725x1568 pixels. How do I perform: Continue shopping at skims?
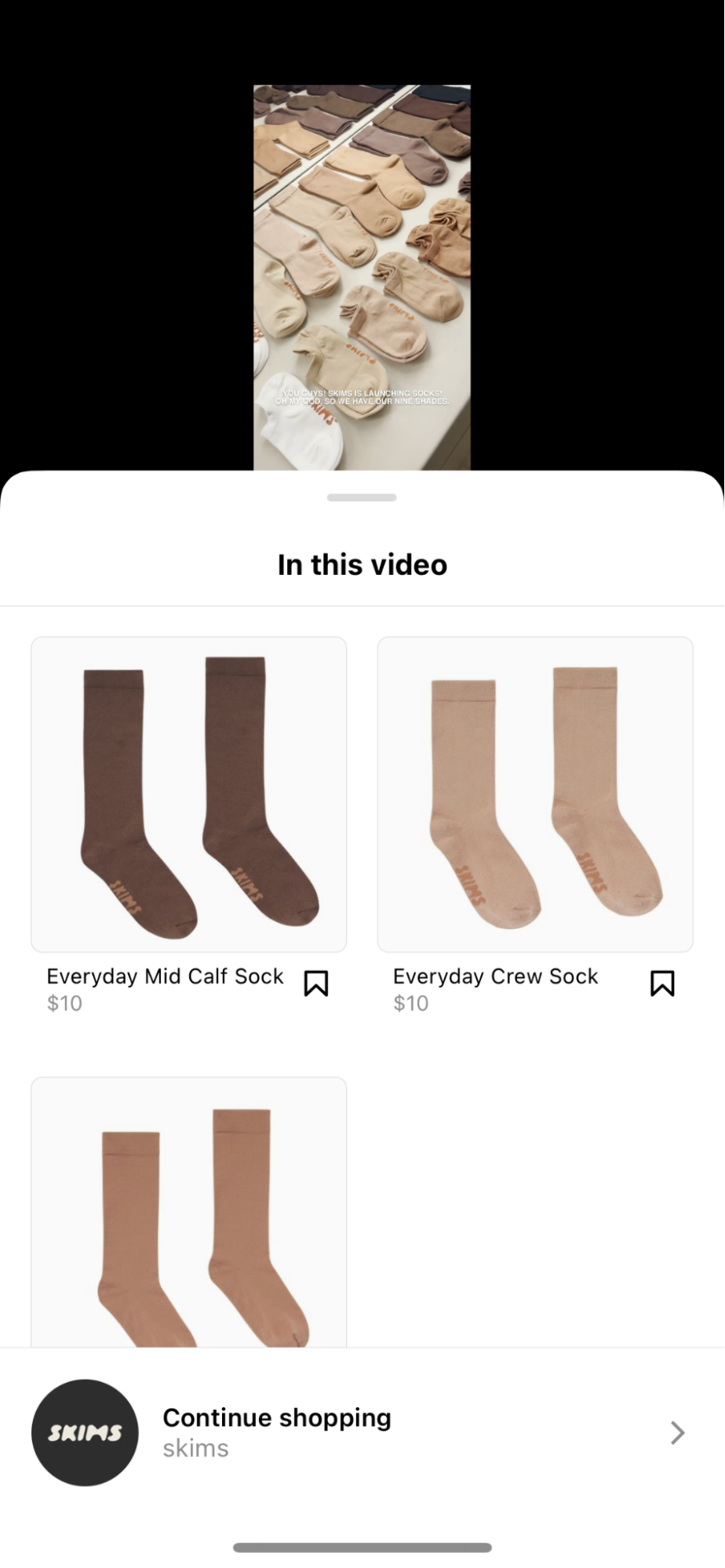pos(361,1432)
